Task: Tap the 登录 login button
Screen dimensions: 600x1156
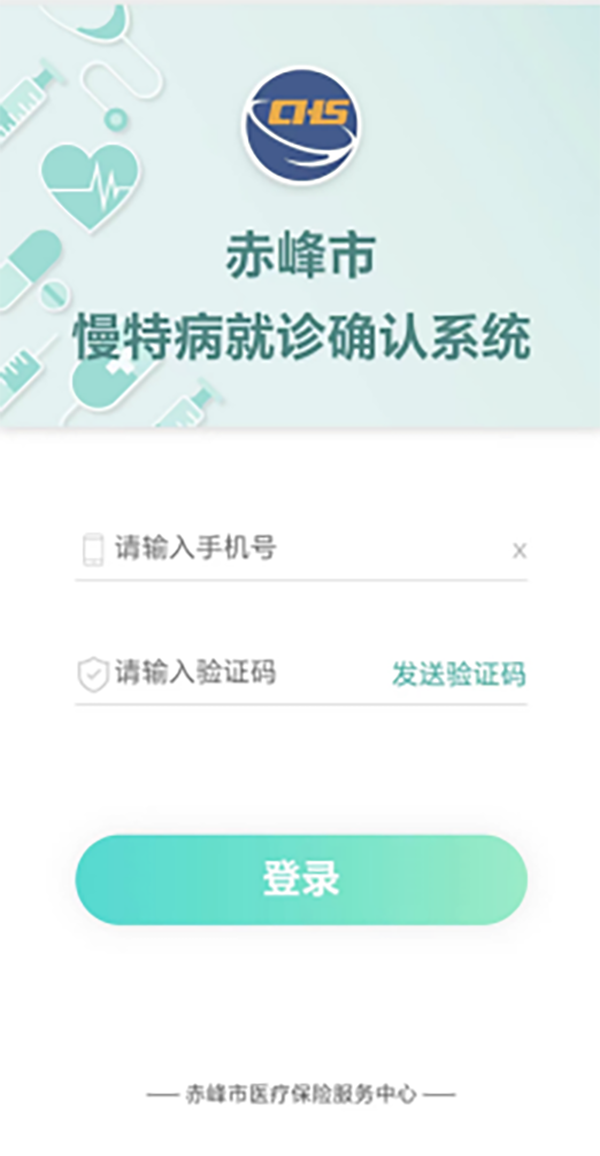Action: tap(301, 879)
